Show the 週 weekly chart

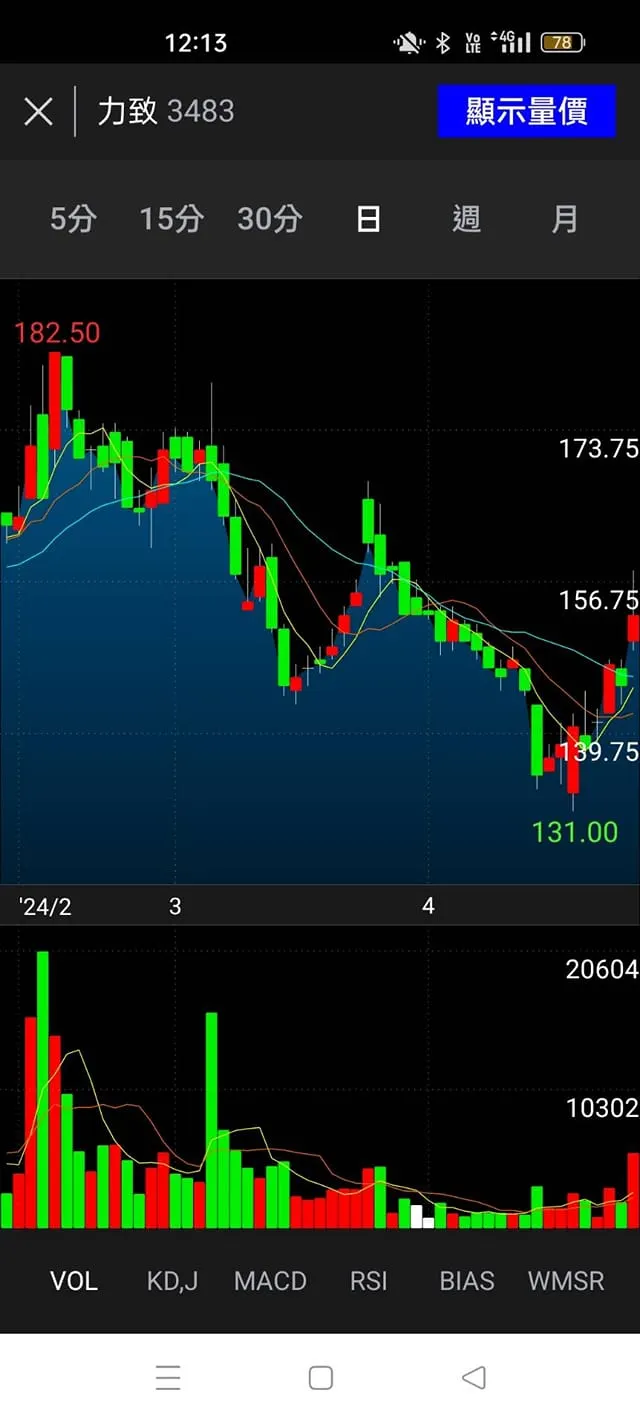[466, 219]
